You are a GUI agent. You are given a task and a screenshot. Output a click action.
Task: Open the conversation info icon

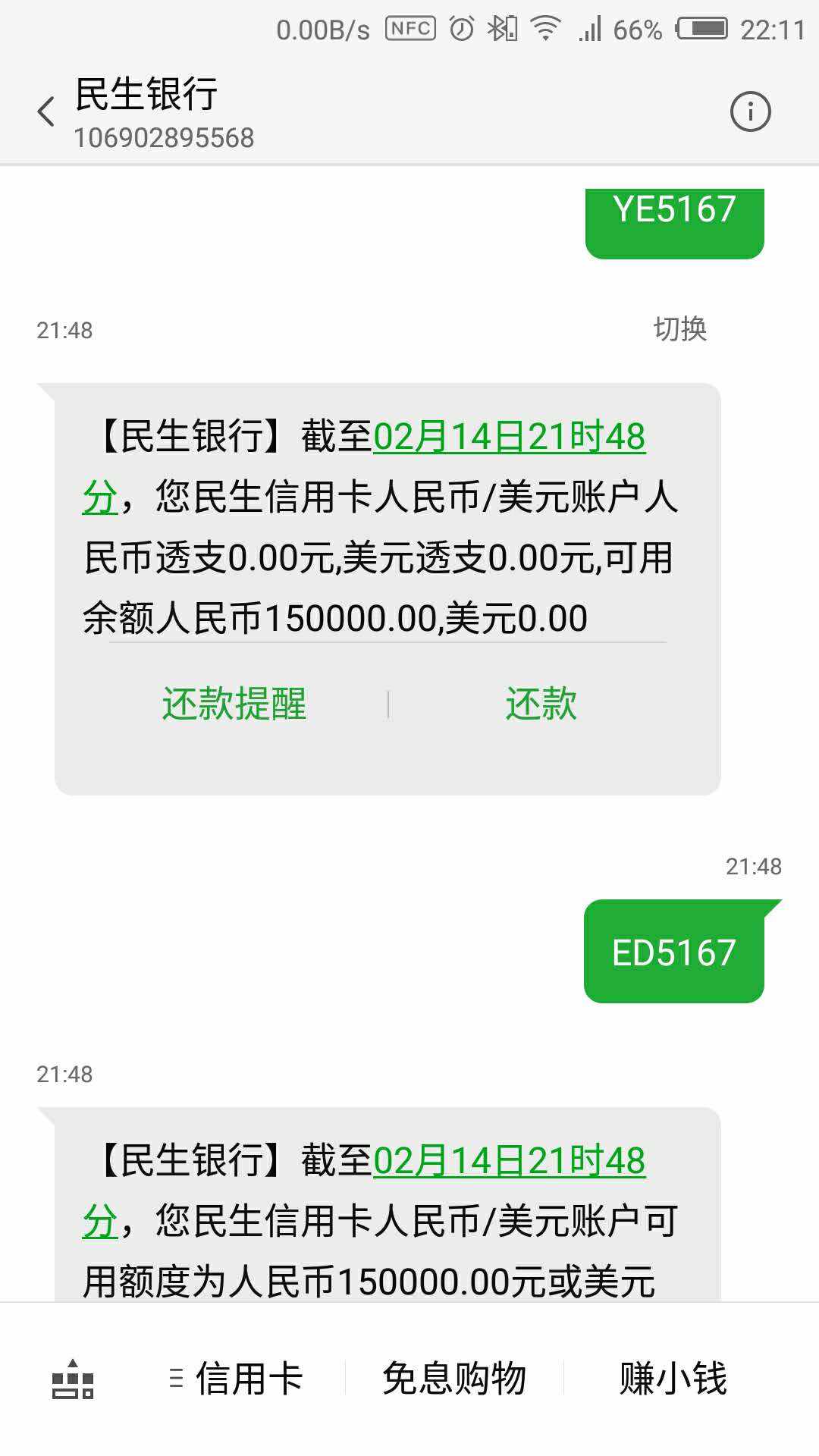click(x=751, y=111)
